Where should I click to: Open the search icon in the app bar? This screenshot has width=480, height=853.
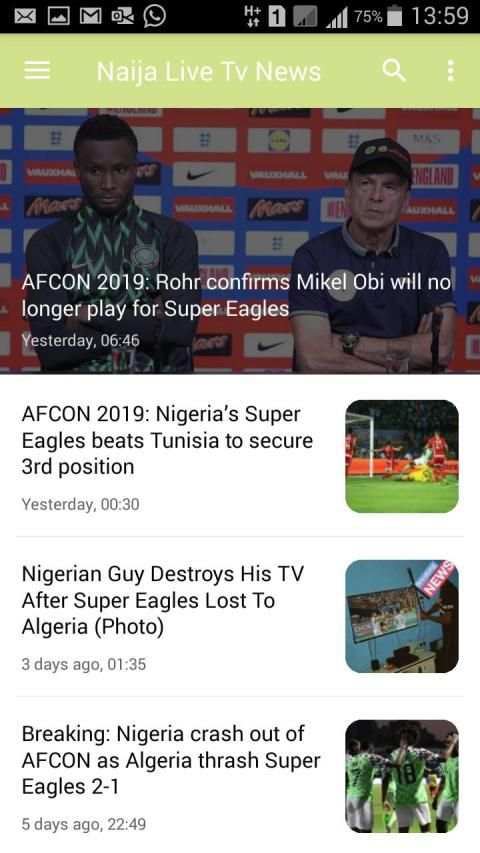[393, 71]
